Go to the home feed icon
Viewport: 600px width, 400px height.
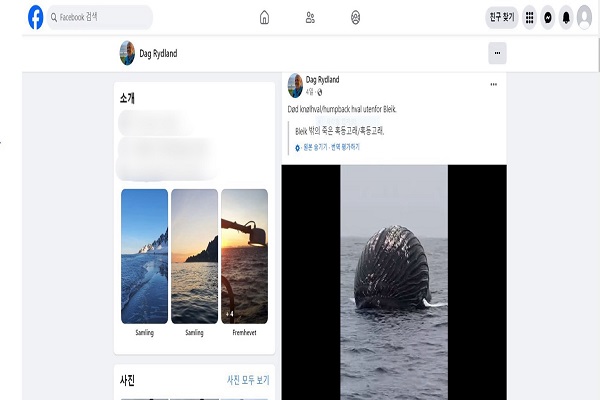pyautogui.click(x=264, y=17)
